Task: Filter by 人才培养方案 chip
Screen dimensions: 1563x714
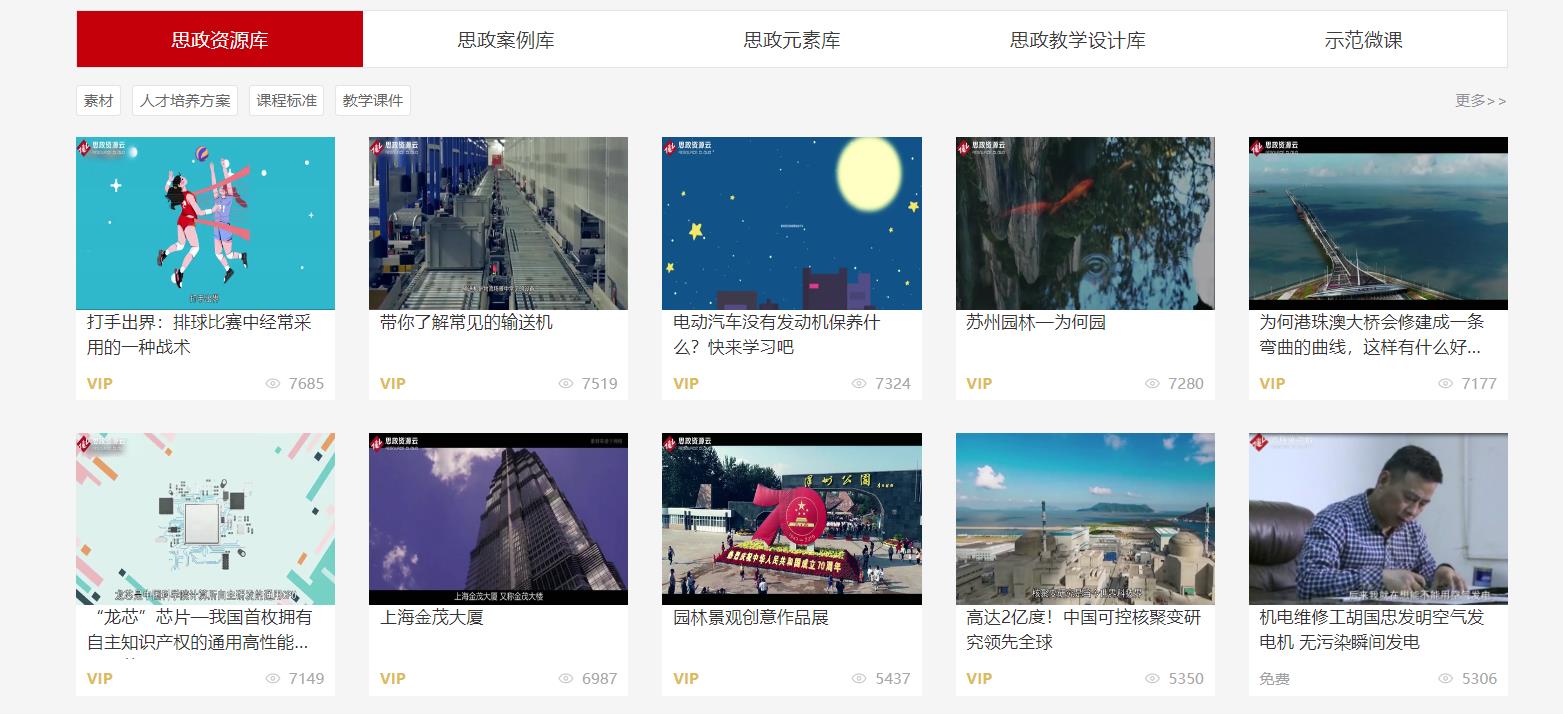Action: point(185,101)
